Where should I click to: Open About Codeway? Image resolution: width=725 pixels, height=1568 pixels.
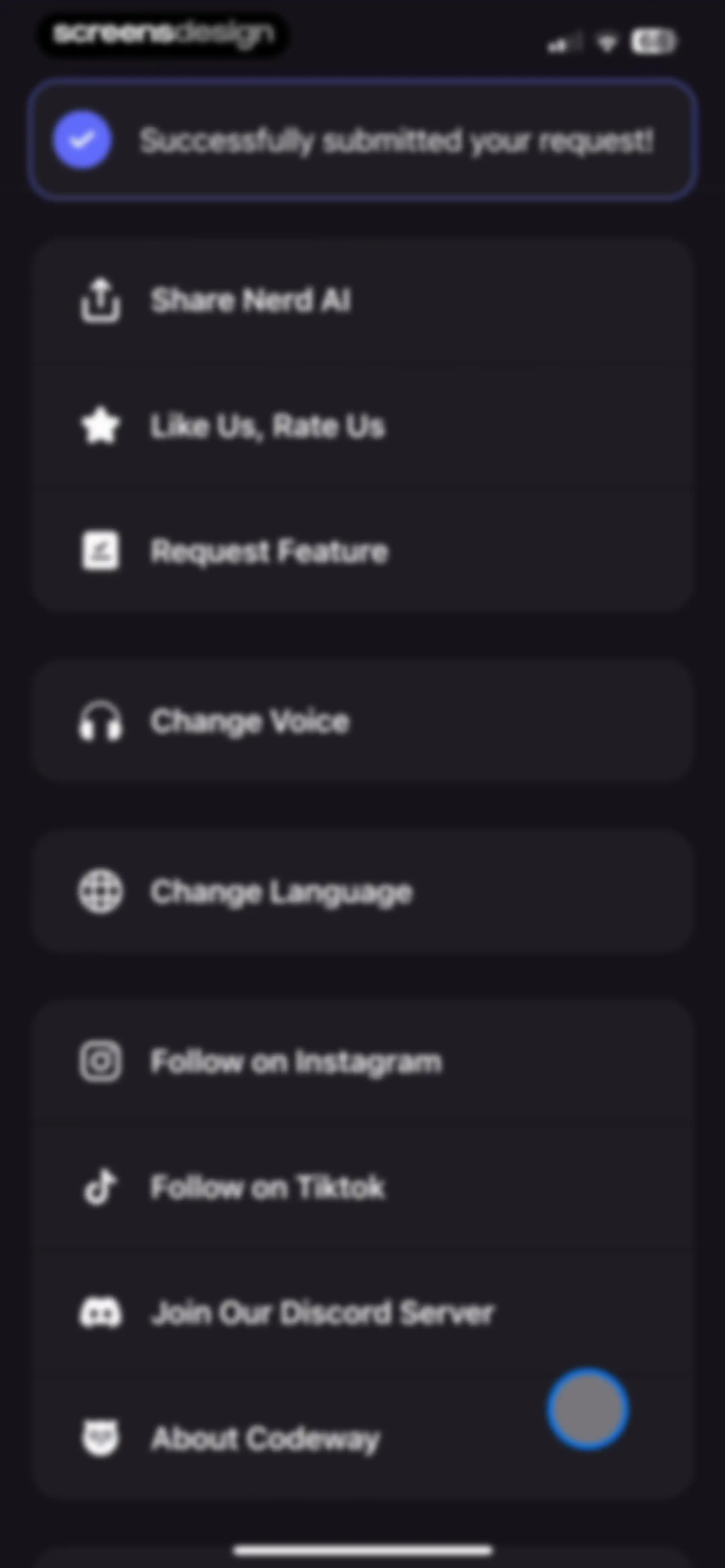click(363, 1438)
